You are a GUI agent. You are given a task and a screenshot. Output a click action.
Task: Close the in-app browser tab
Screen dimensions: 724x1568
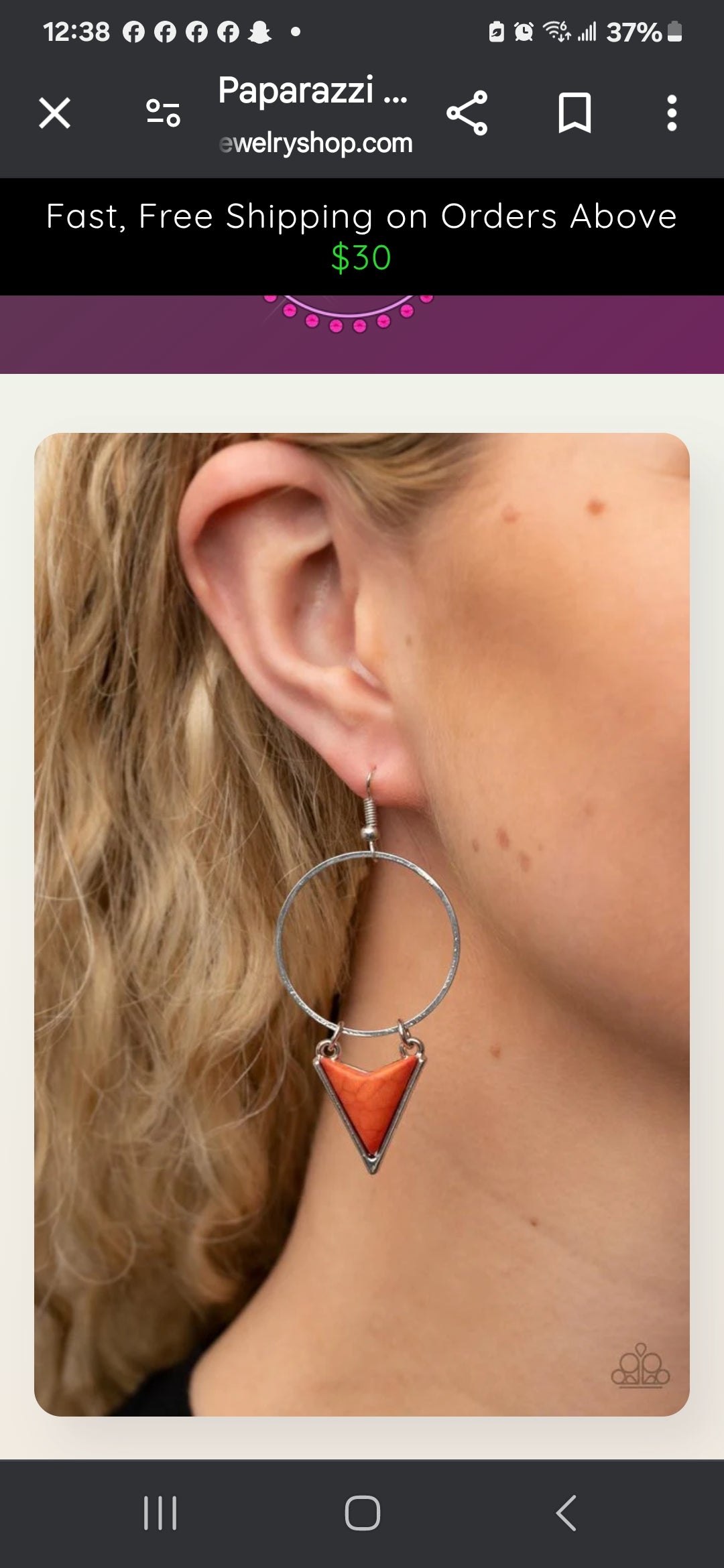point(54,113)
